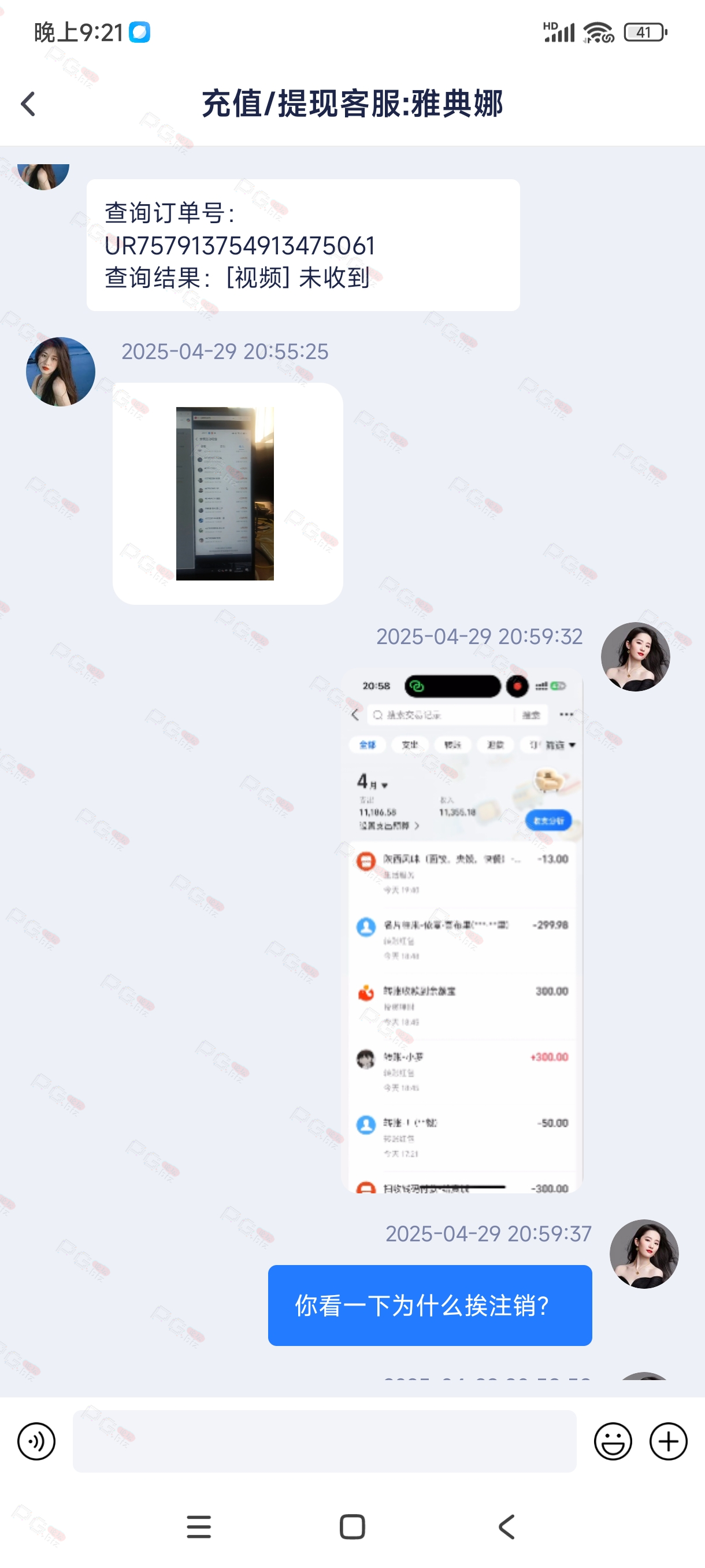Screen dimensions: 705x1568
Task: Tap the voice input icon
Action: click(x=36, y=1441)
